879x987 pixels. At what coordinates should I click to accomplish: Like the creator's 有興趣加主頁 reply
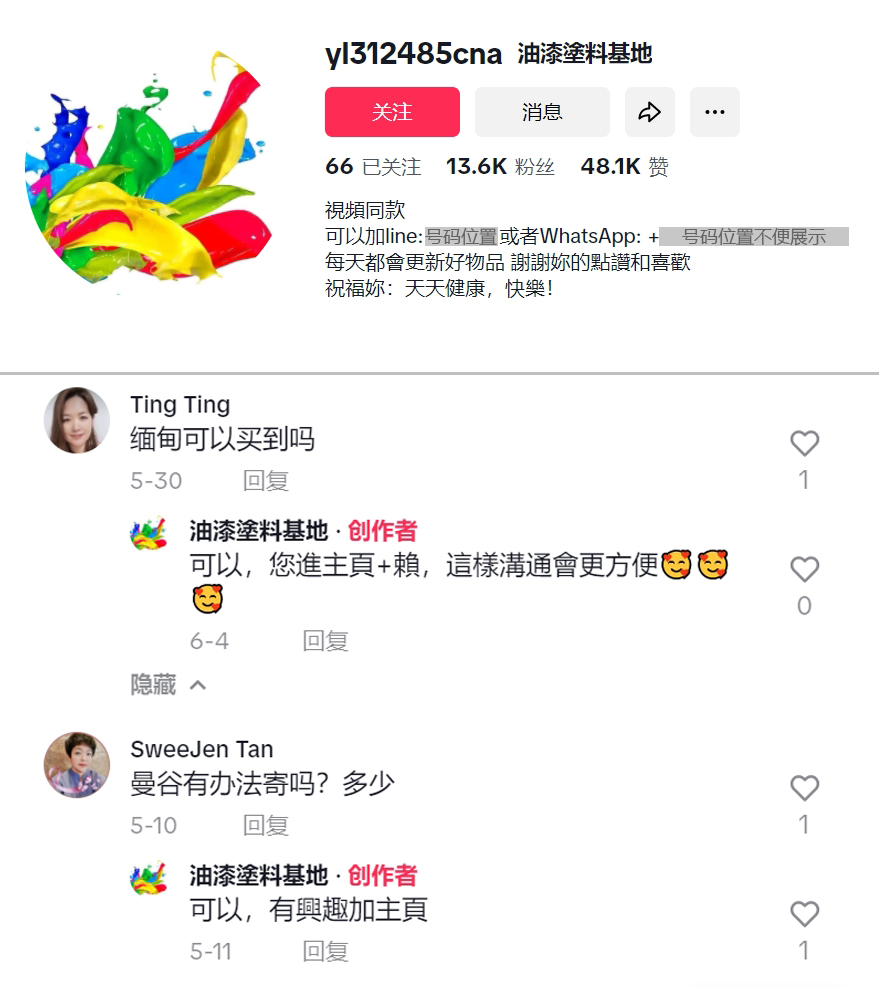pos(804,914)
